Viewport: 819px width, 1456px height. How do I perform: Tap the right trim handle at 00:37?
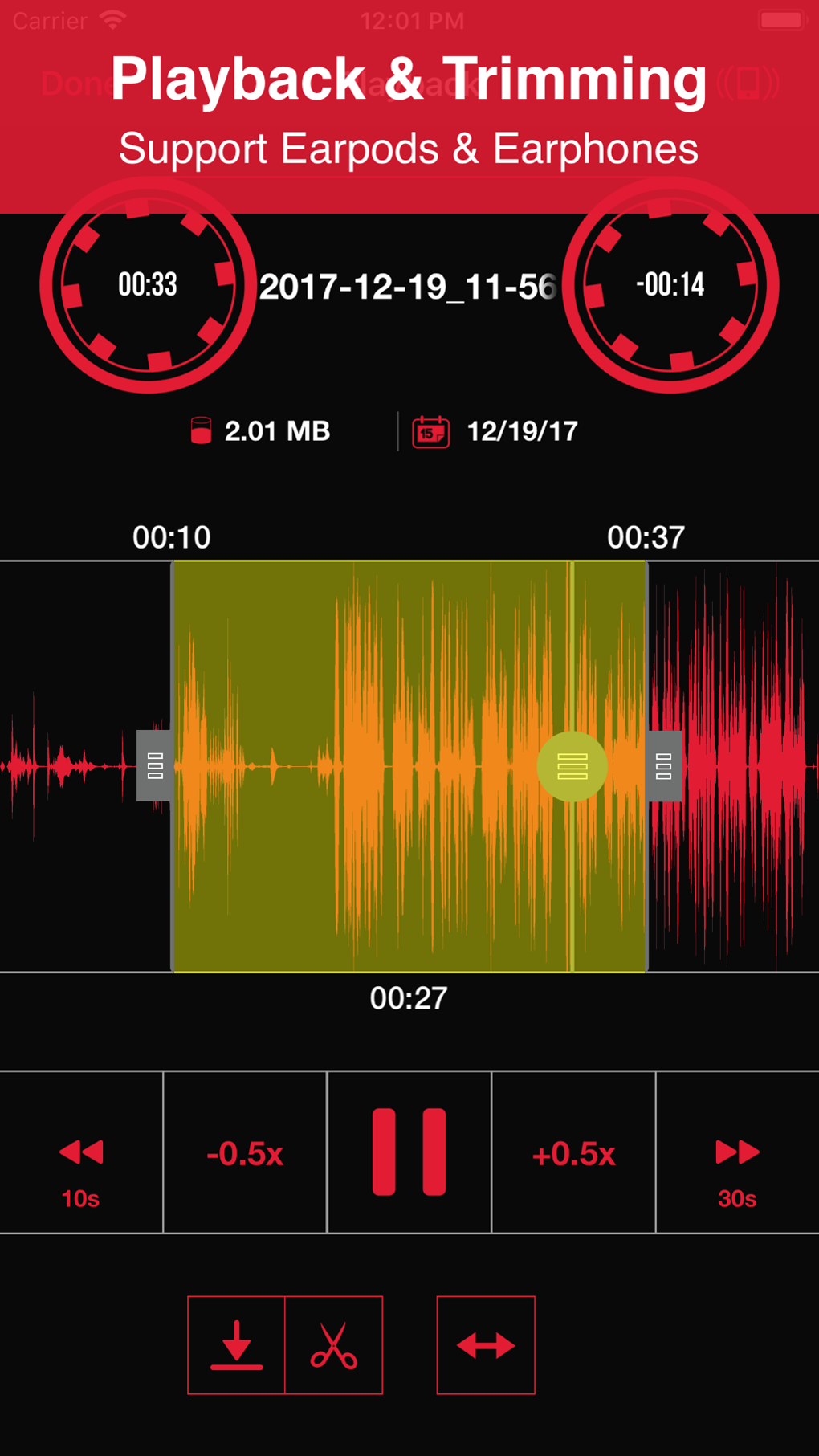coord(664,765)
